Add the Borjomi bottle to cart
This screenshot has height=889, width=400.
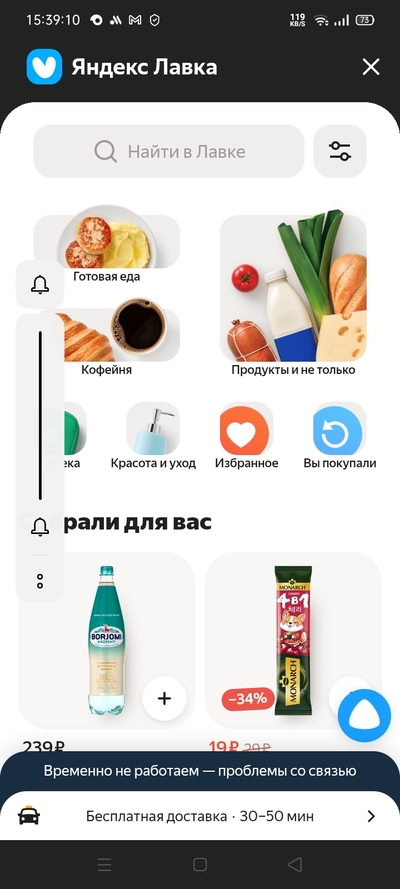pos(164,698)
